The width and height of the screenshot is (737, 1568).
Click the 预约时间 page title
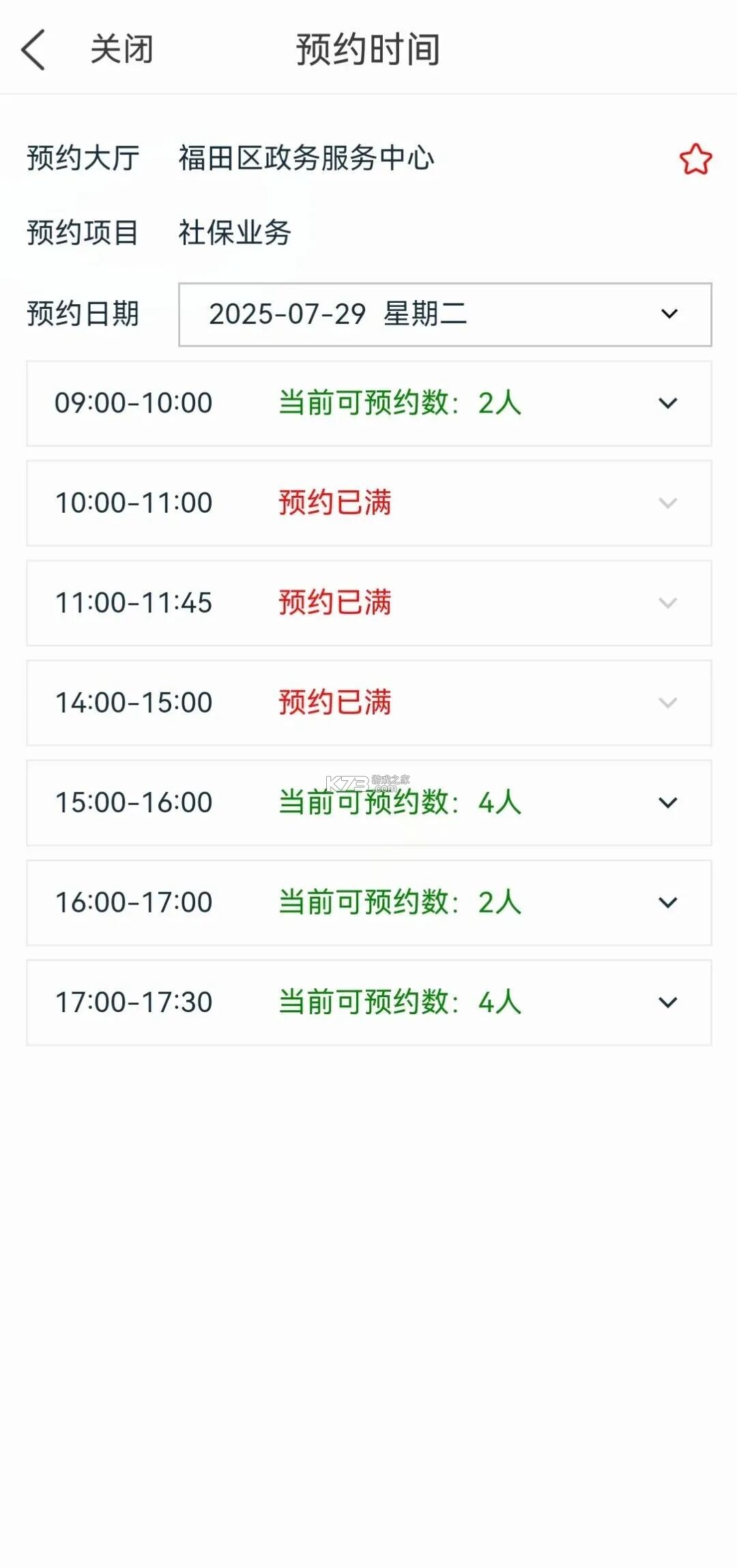point(369,48)
